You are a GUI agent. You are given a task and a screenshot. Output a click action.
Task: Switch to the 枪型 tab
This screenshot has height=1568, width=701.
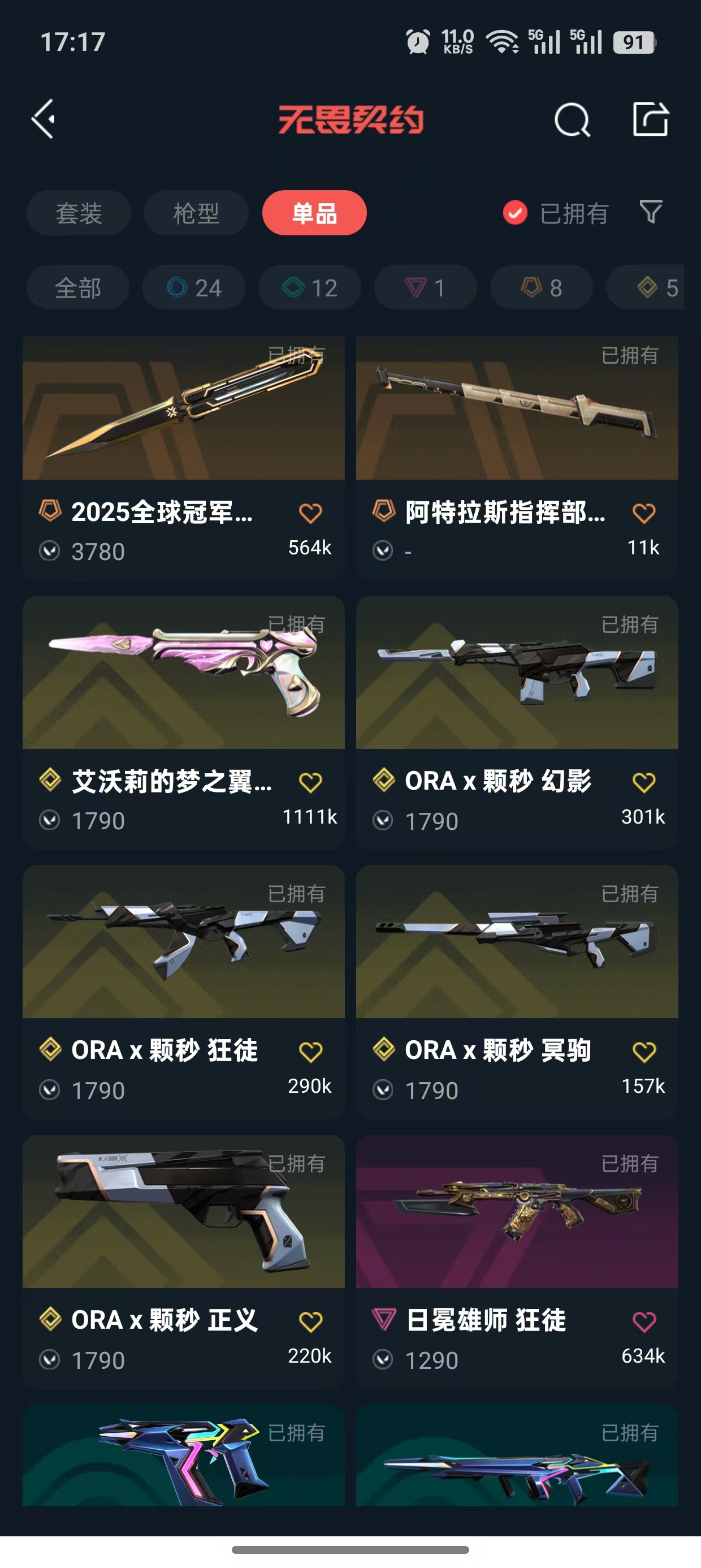coord(196,213)
